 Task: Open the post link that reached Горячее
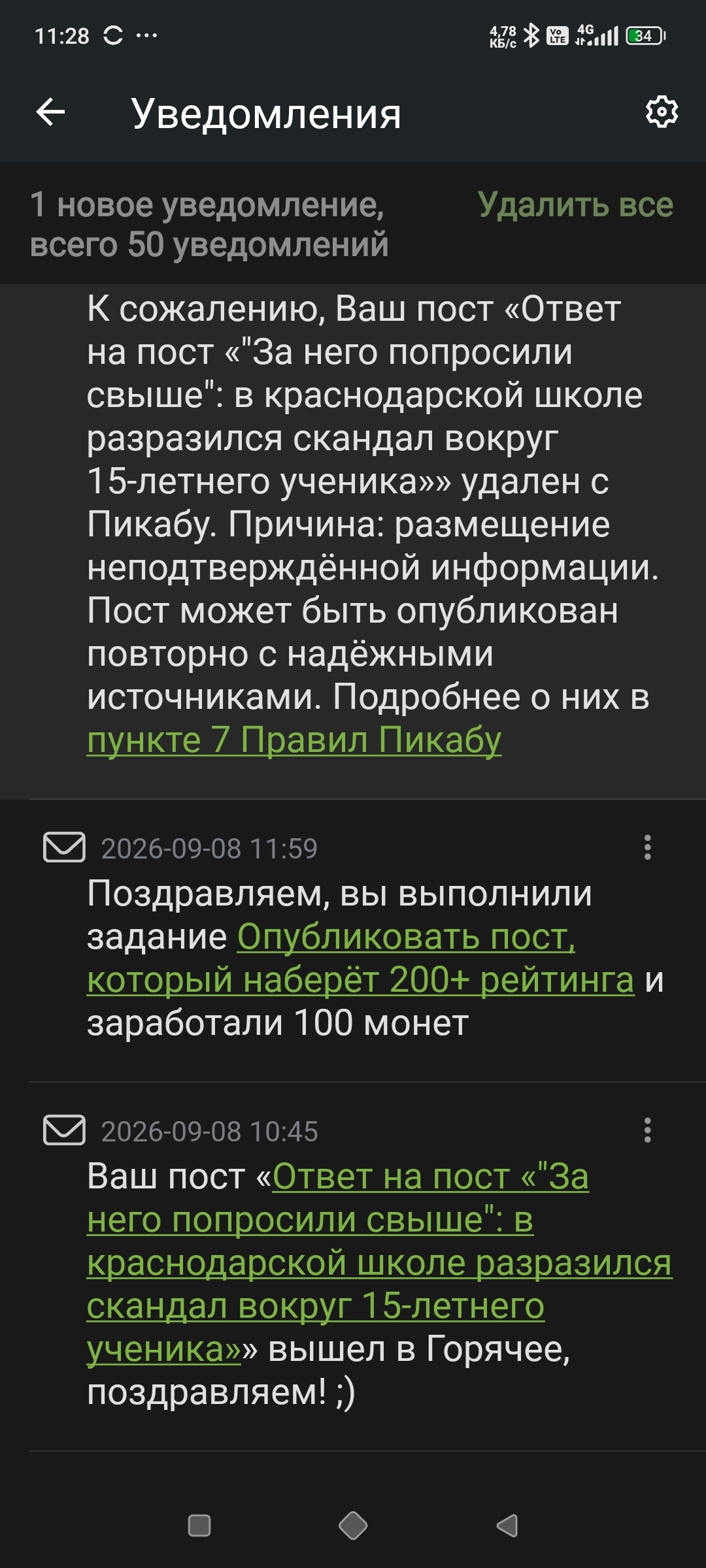(379, 1263)
